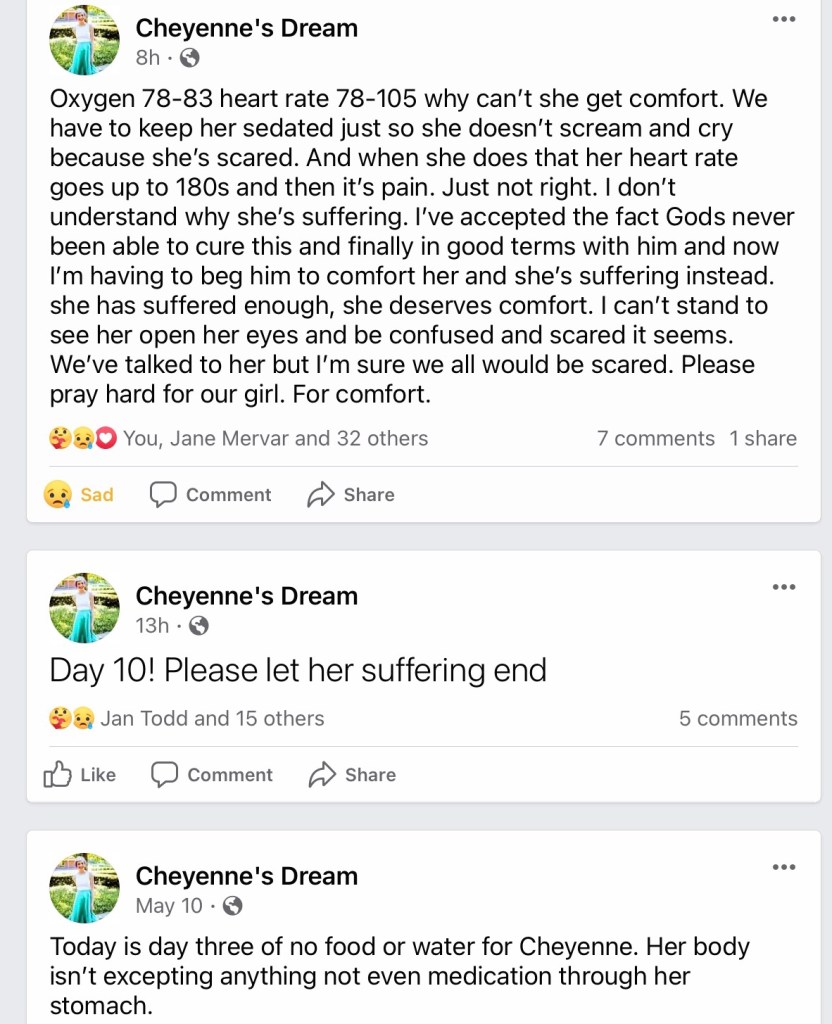Viewport: 832px width, 1024px height.
Task: Open Cheyenne's Dream profile from the 8h post
Action: (246, 28)
